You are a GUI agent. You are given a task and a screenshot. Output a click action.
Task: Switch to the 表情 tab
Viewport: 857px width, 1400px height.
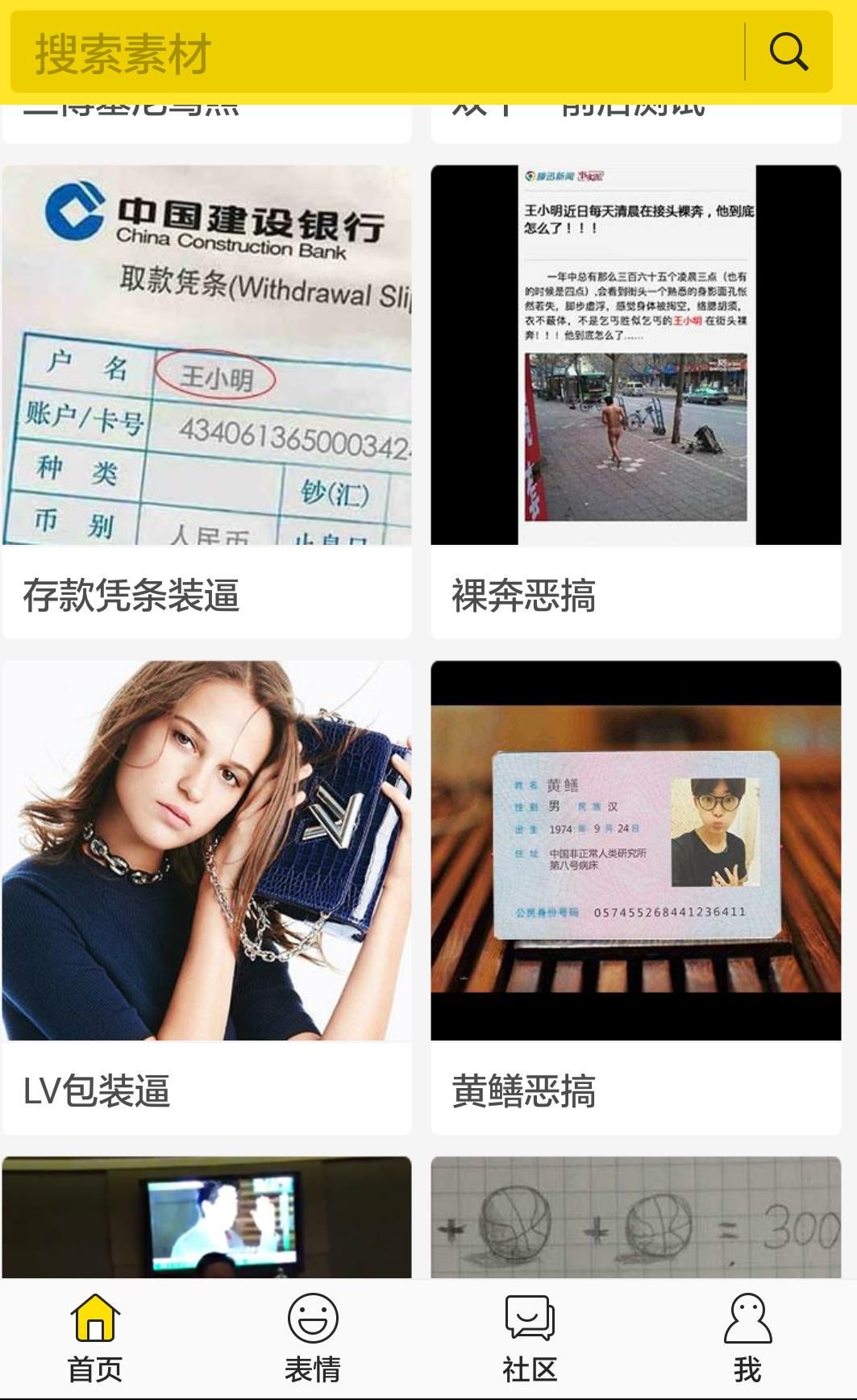313,1338
